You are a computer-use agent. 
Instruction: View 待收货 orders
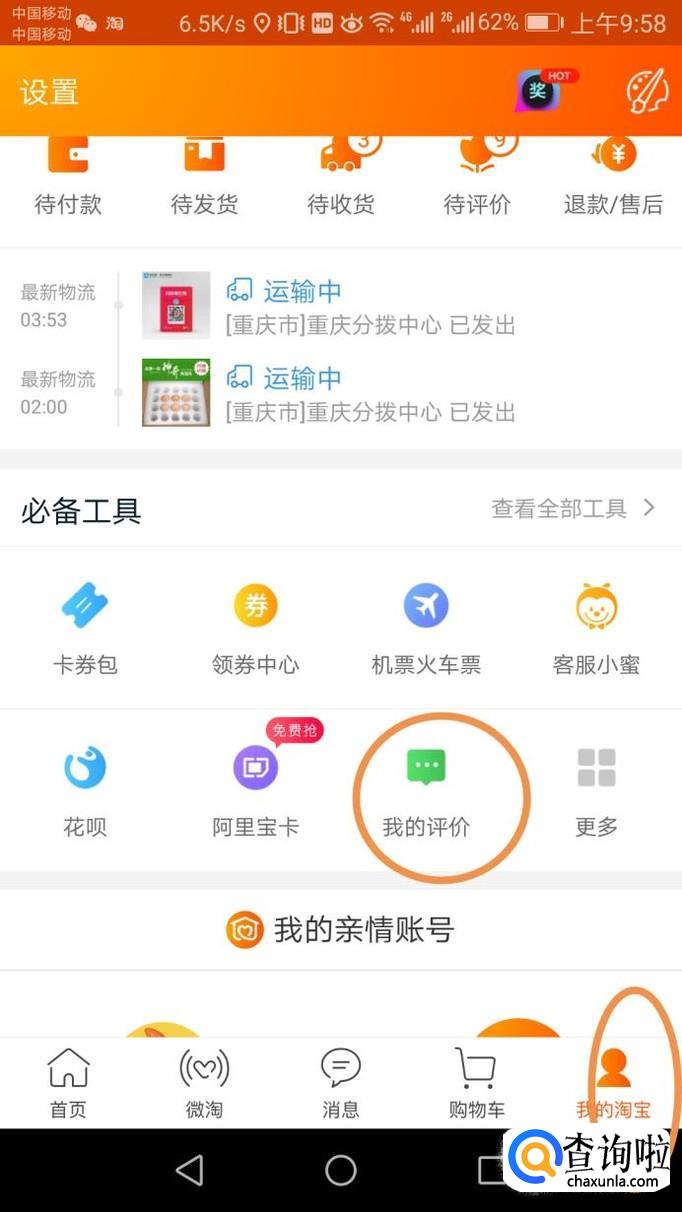coord(340,180)
